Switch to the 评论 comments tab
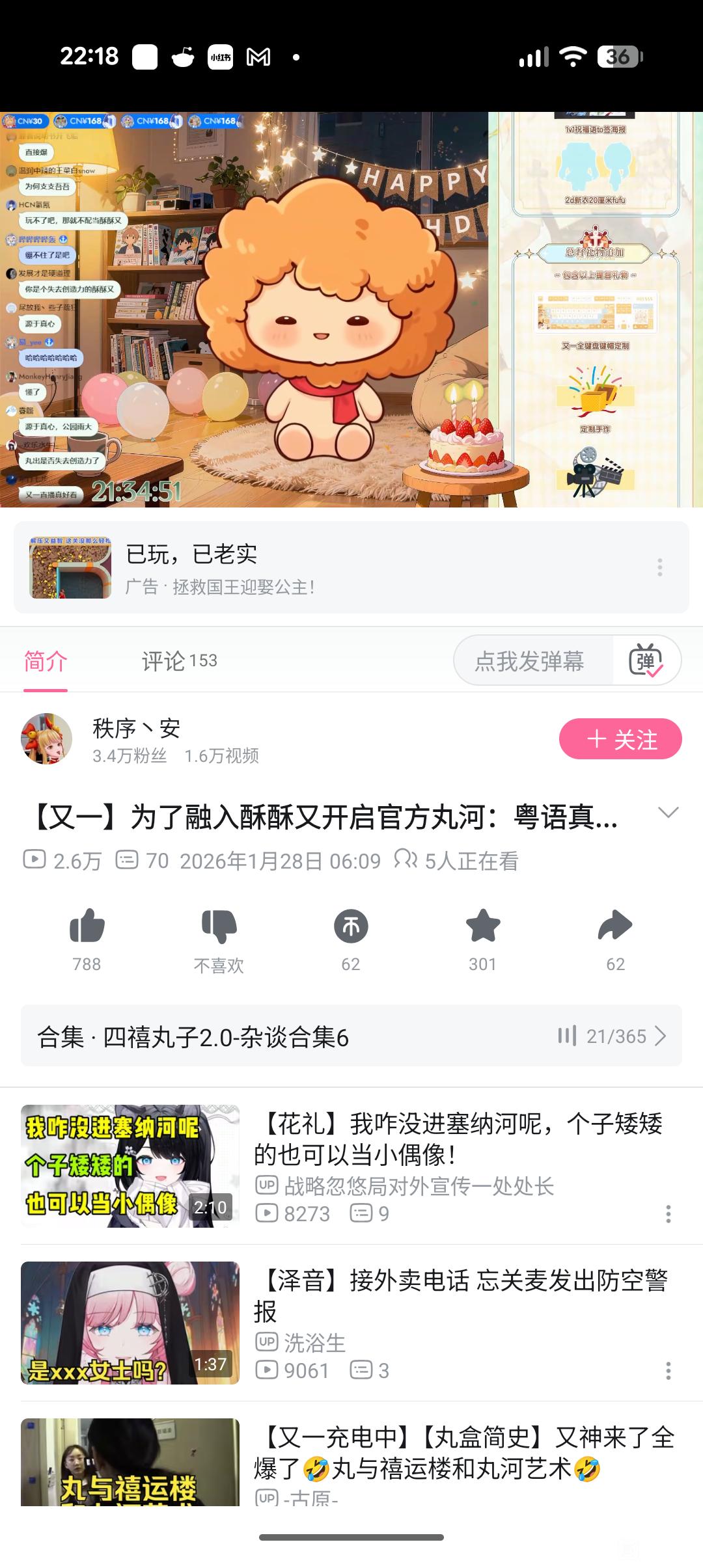The image size is (703, 1568). 179,661
